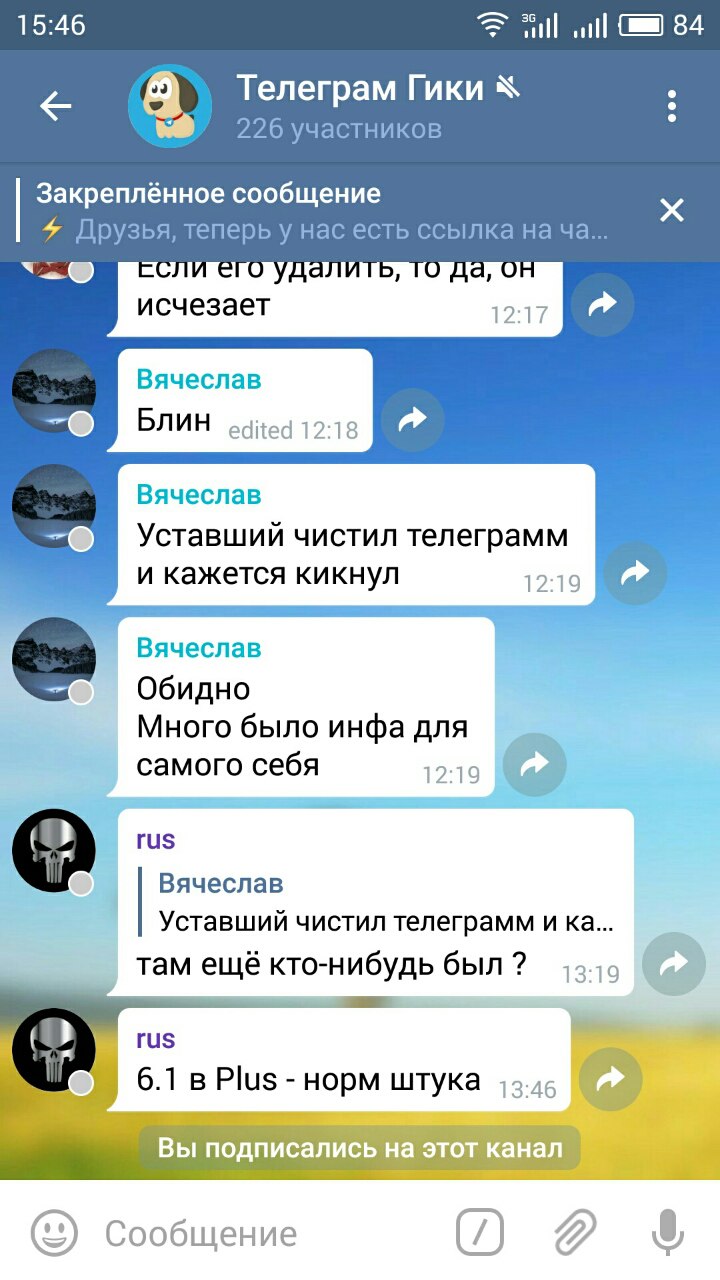Open the Телеграм Гики group info
The width and height of the screenshot is (720, 1280).
click(340, 106)
